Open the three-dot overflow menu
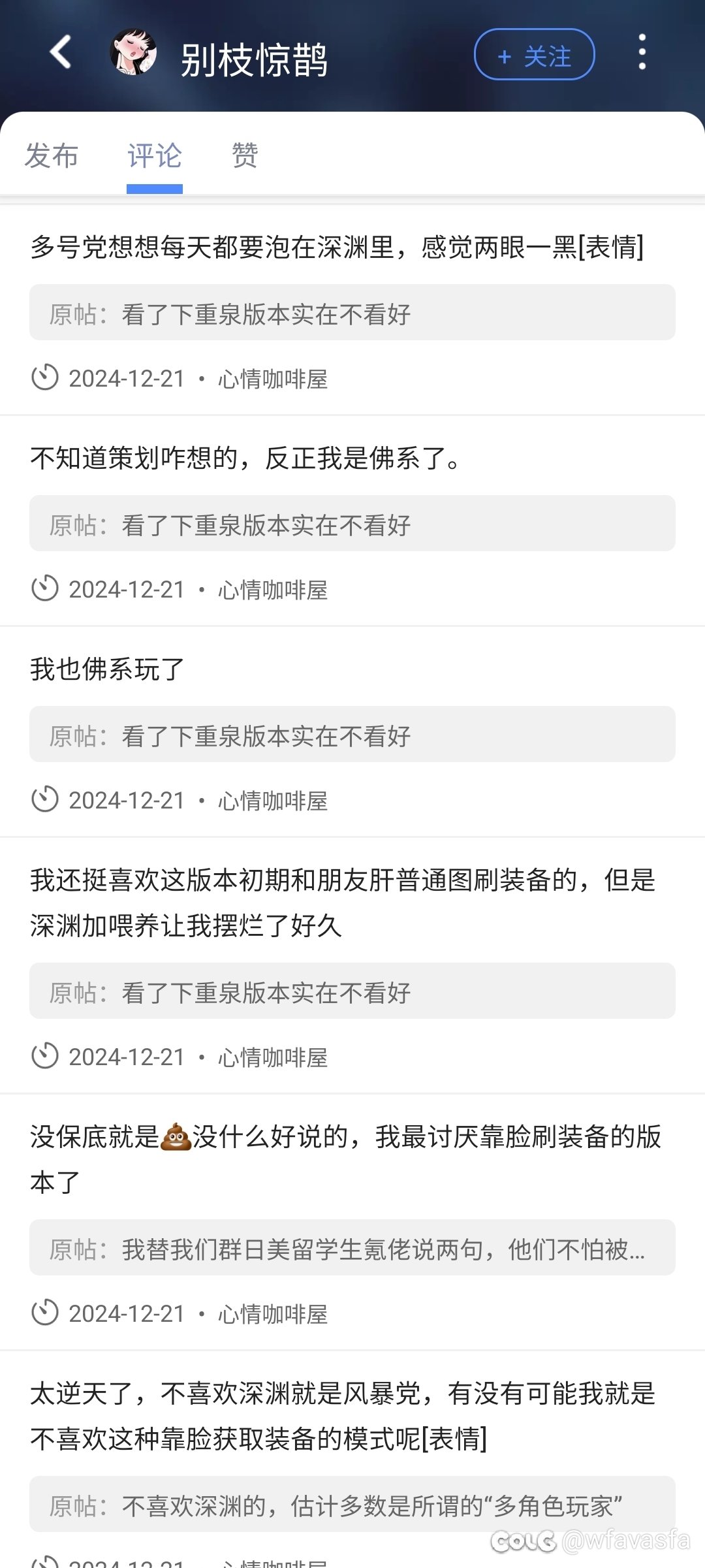This screenshot has width=705, height=1568. tap(642, 52)
